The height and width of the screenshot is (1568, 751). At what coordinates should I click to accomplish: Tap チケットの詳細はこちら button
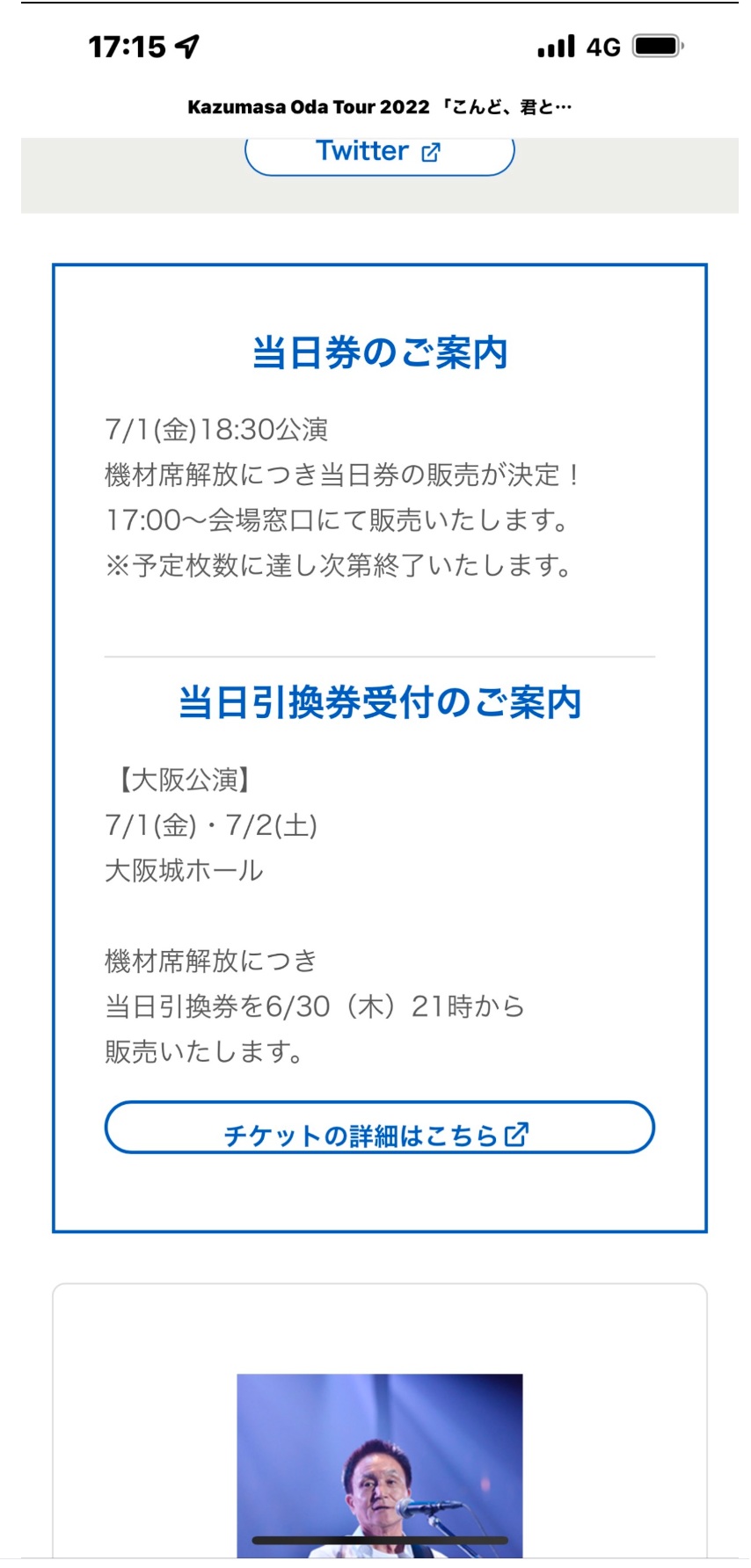coord(379,1127)
